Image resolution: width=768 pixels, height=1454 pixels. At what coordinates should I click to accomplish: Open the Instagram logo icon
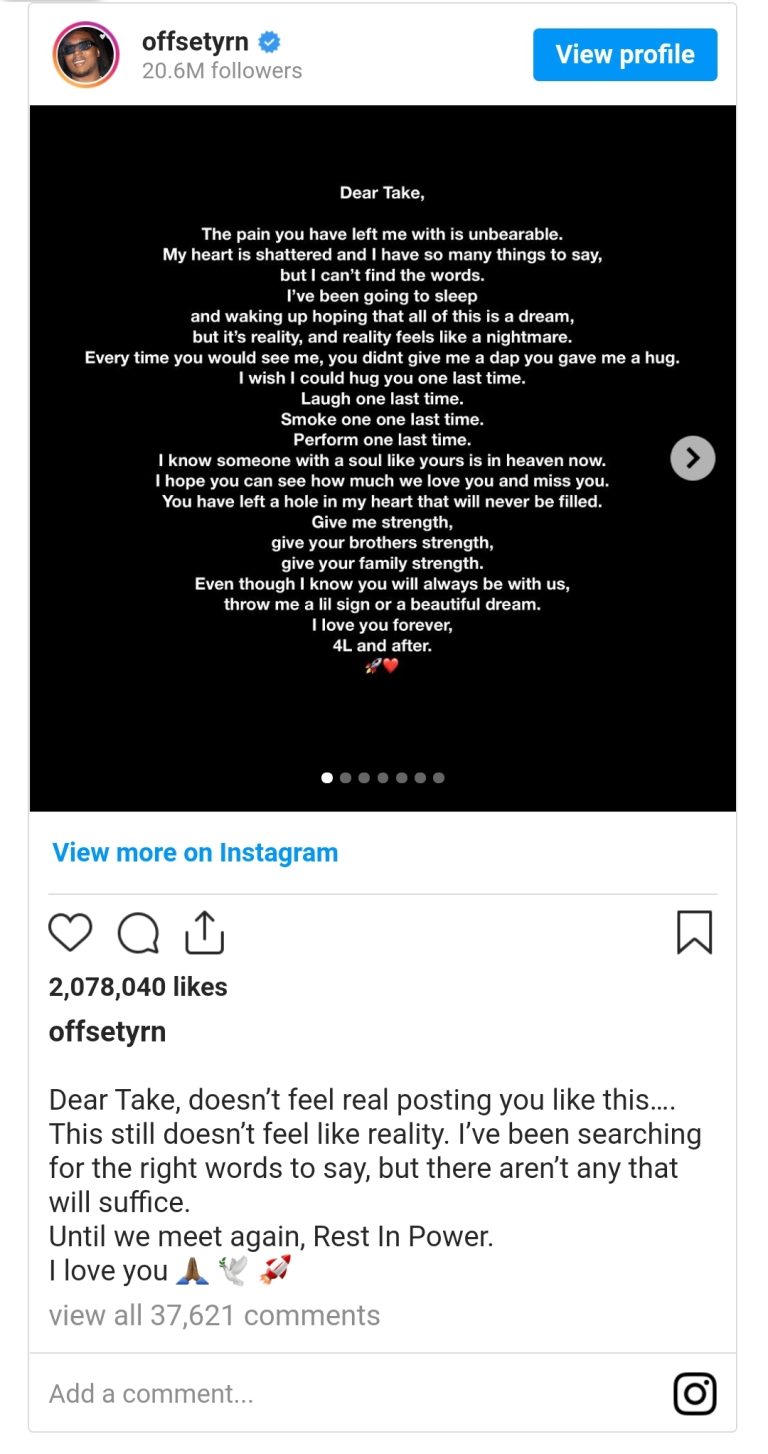point(694,1394)
